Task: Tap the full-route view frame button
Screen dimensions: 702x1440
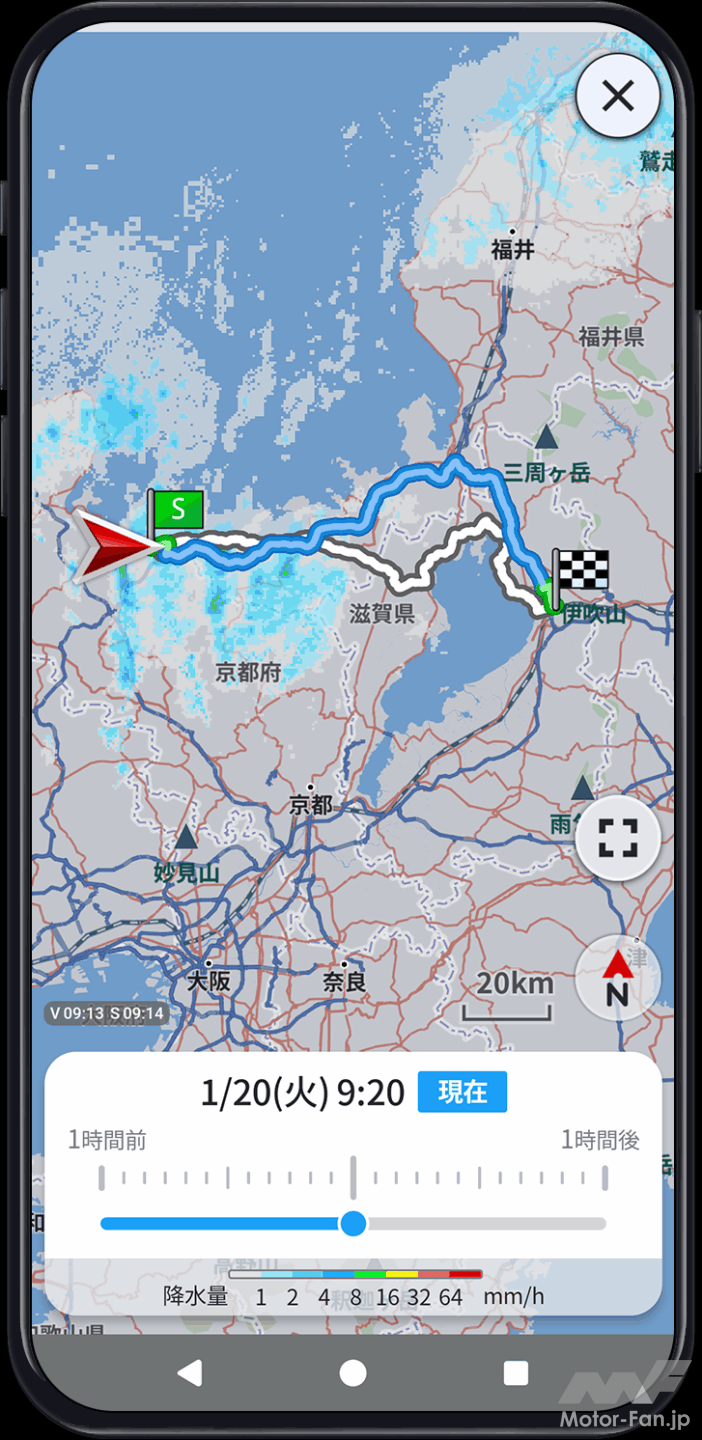Action: [617, 838]
